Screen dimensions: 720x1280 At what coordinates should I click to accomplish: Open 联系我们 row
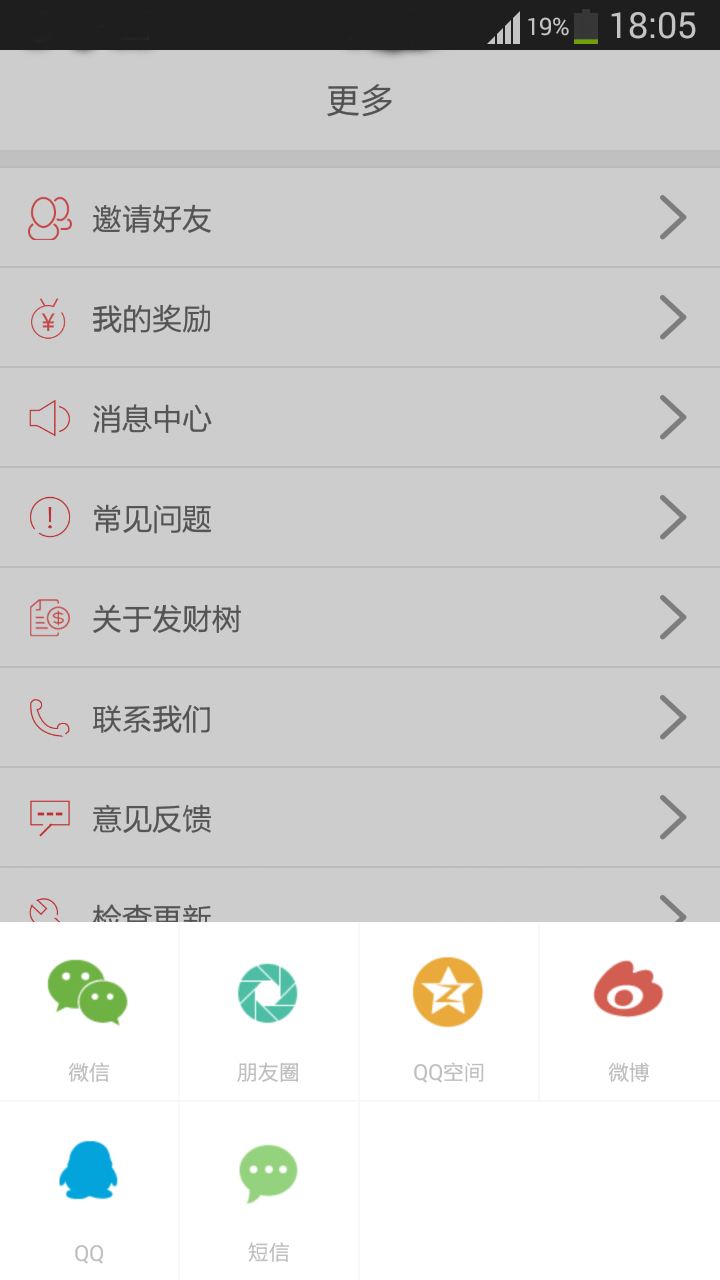(360, 718)
